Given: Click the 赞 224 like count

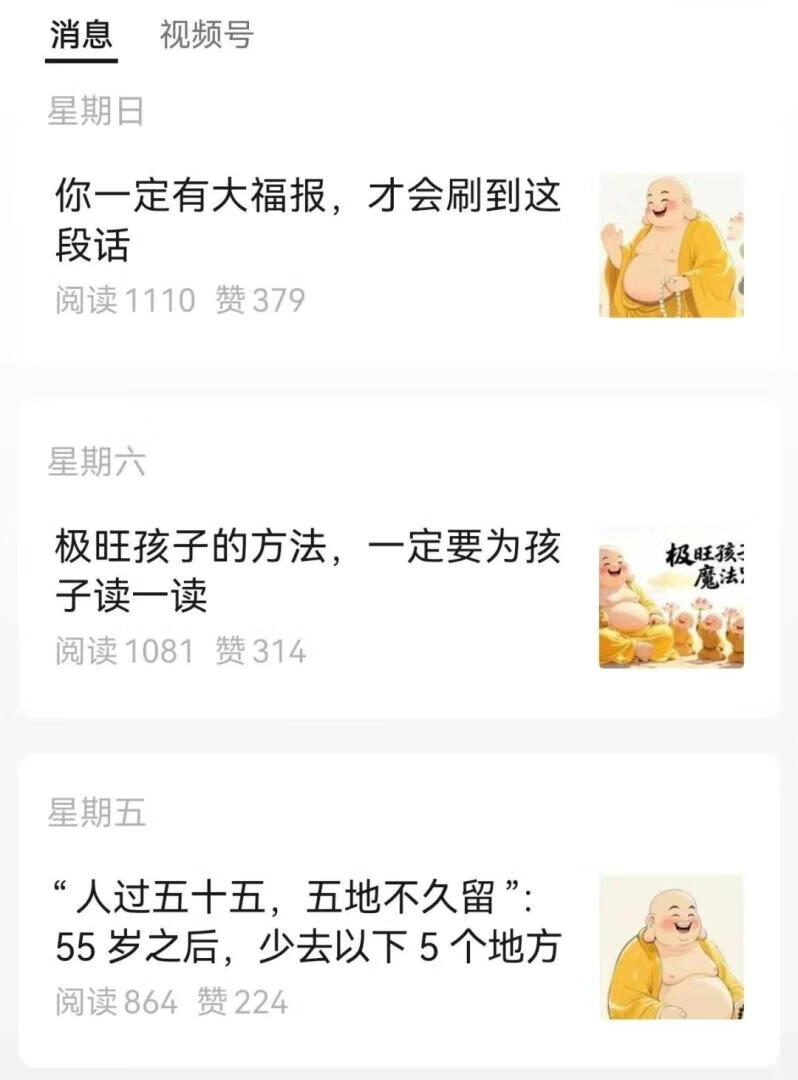Looking at the screenshot, I should (240, 1001).
